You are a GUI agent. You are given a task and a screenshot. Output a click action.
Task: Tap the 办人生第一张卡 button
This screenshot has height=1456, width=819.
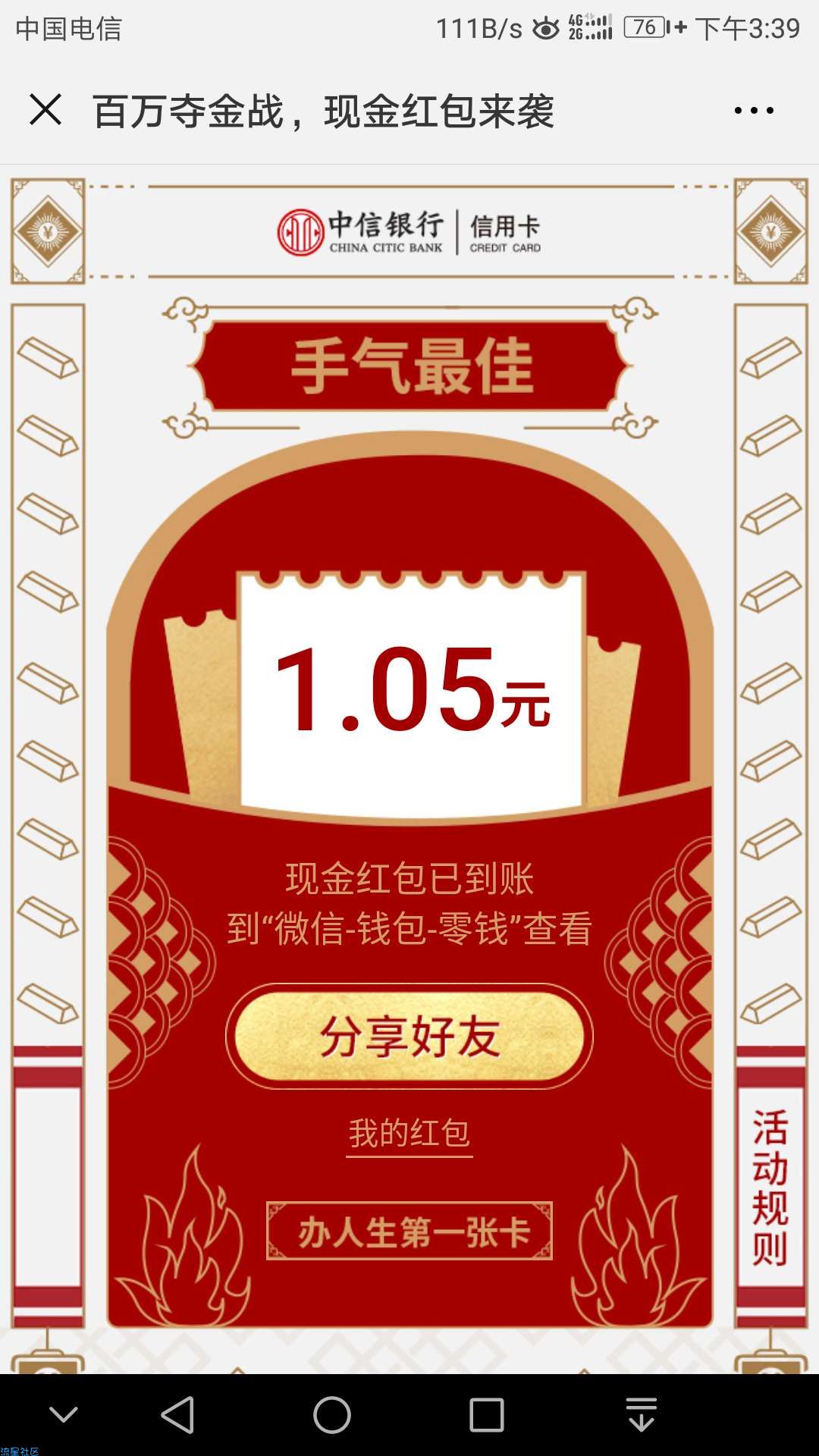pyautogui.click(x=409, y=1232)
